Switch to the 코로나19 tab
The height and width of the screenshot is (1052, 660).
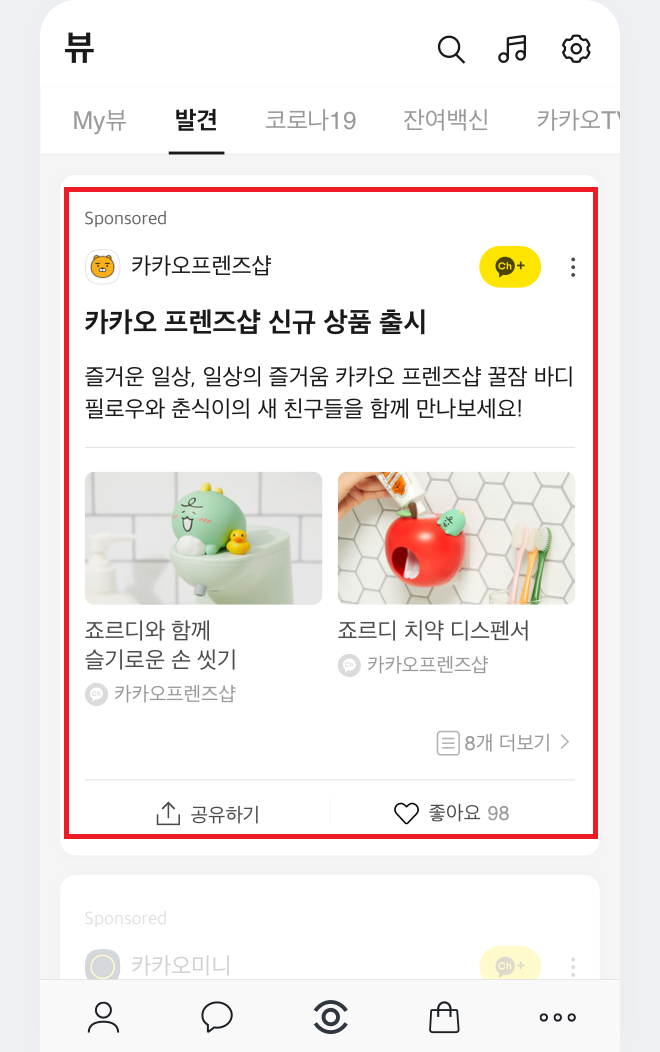tap(310, 122)
